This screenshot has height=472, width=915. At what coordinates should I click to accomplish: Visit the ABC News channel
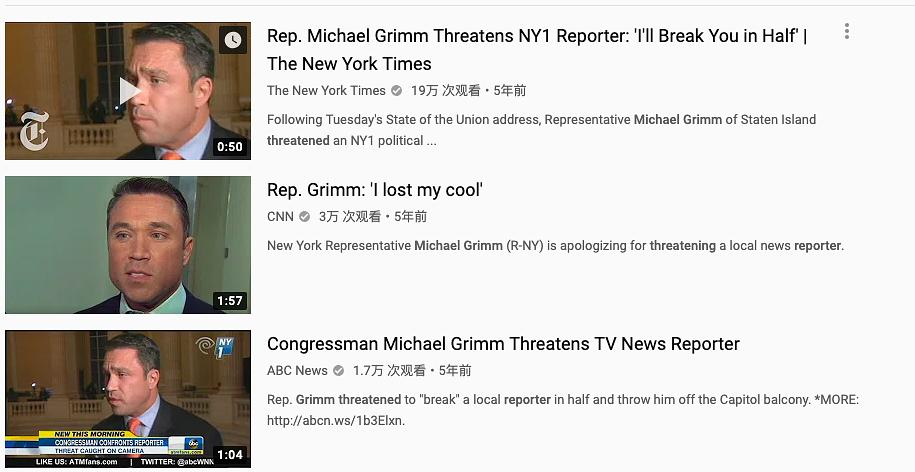point(297,371)
